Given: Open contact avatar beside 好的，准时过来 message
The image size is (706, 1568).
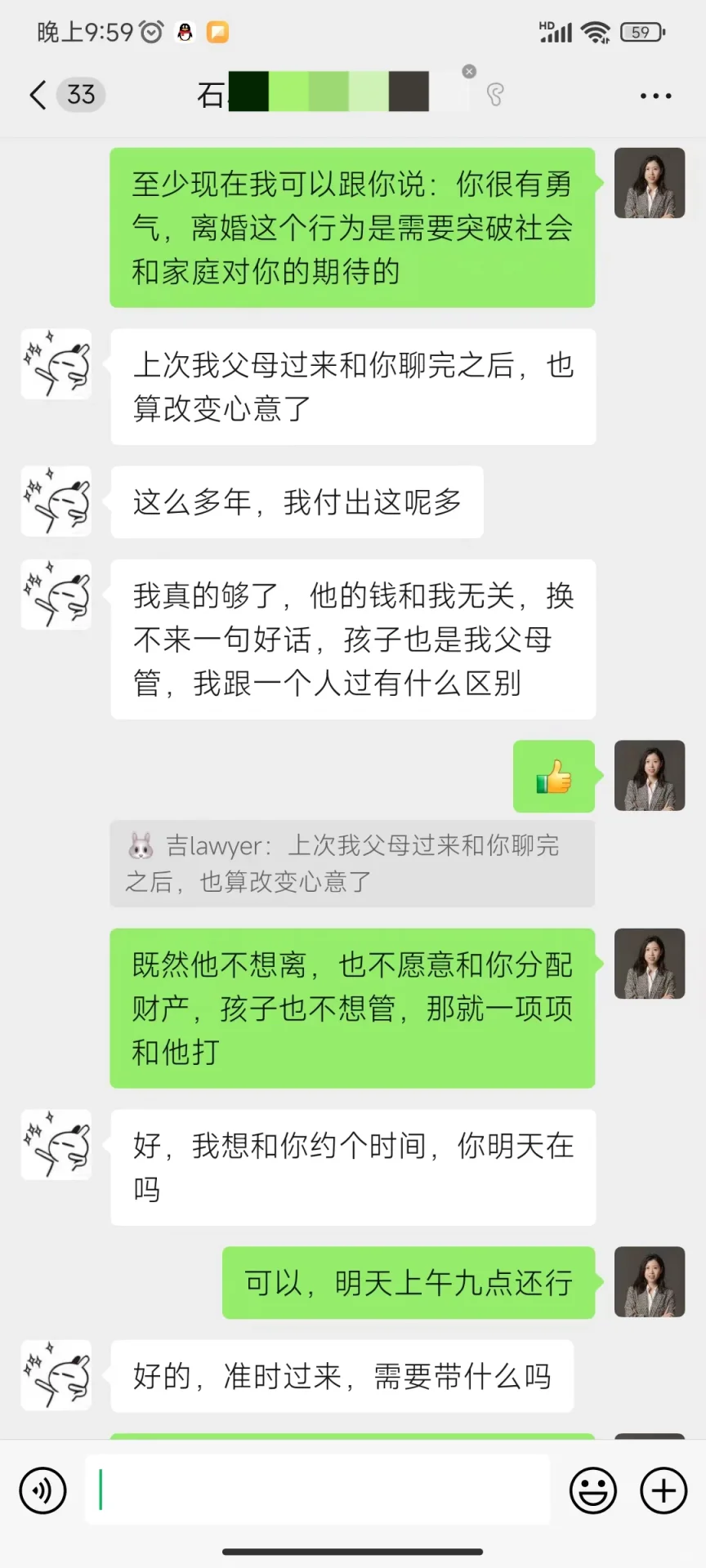Looking at the screenshot, I should [x=56, y=1375].
